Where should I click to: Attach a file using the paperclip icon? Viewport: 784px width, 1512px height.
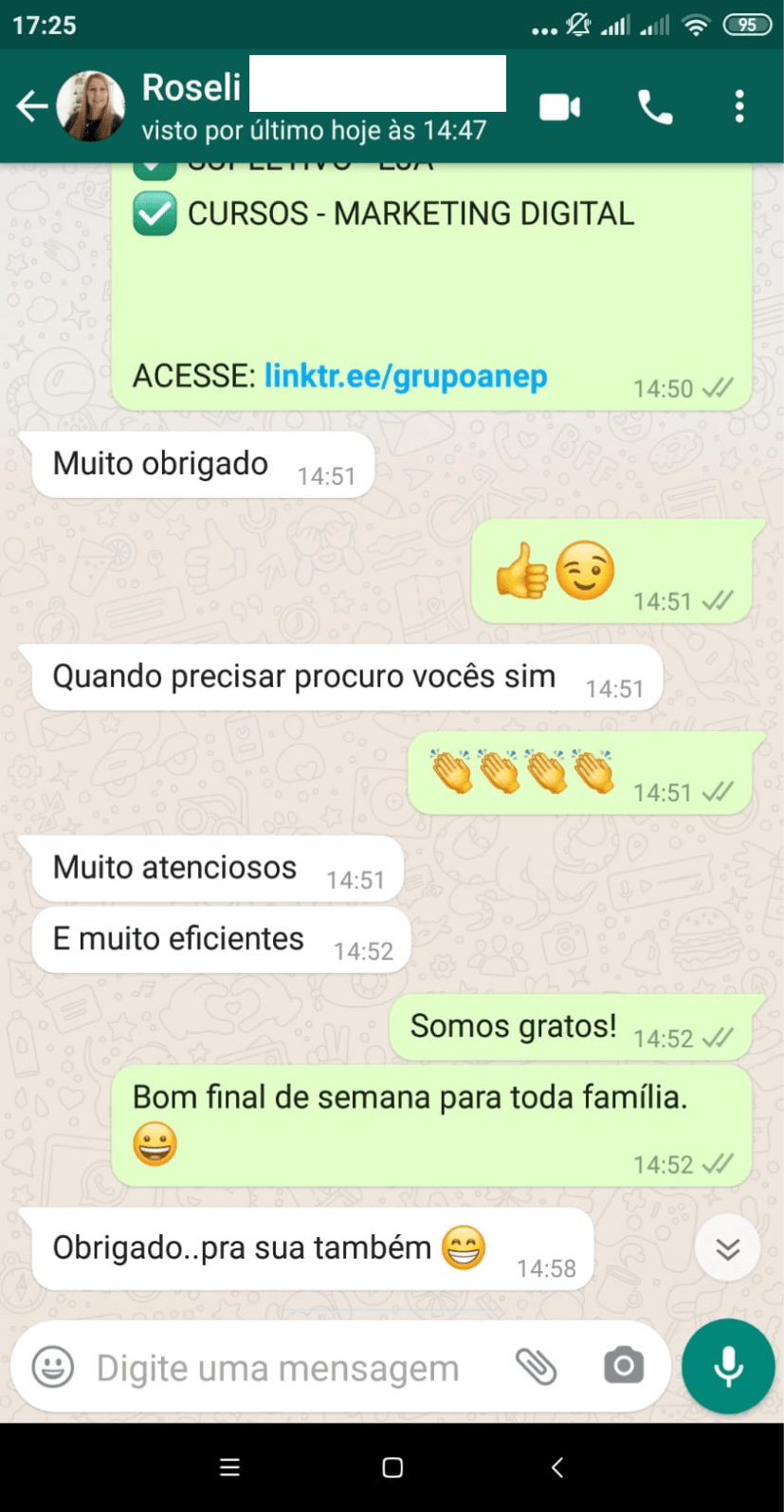[538, 1366]
